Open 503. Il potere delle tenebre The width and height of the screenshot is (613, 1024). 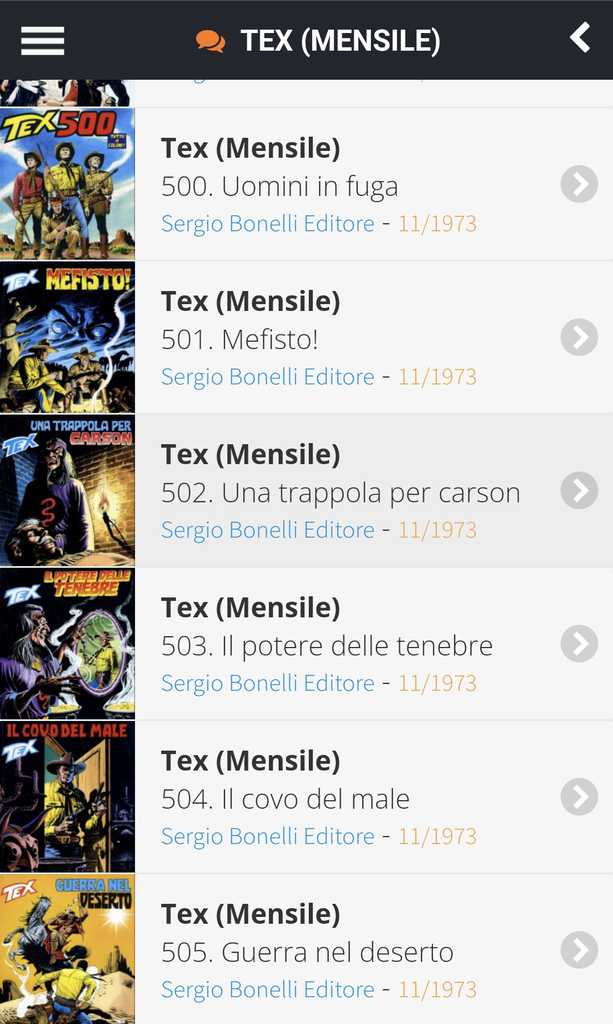click(x=340, y=645)
